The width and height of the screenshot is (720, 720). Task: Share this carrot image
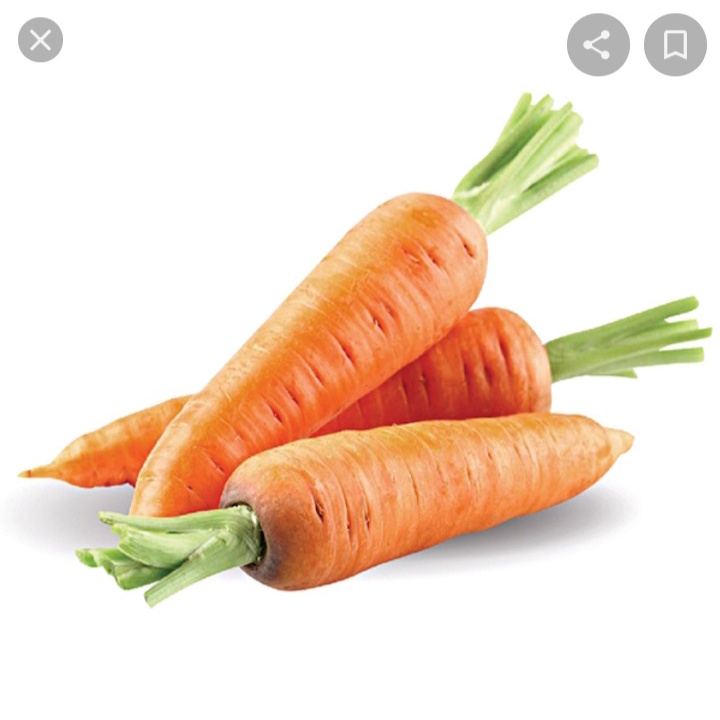click(598, 45)
